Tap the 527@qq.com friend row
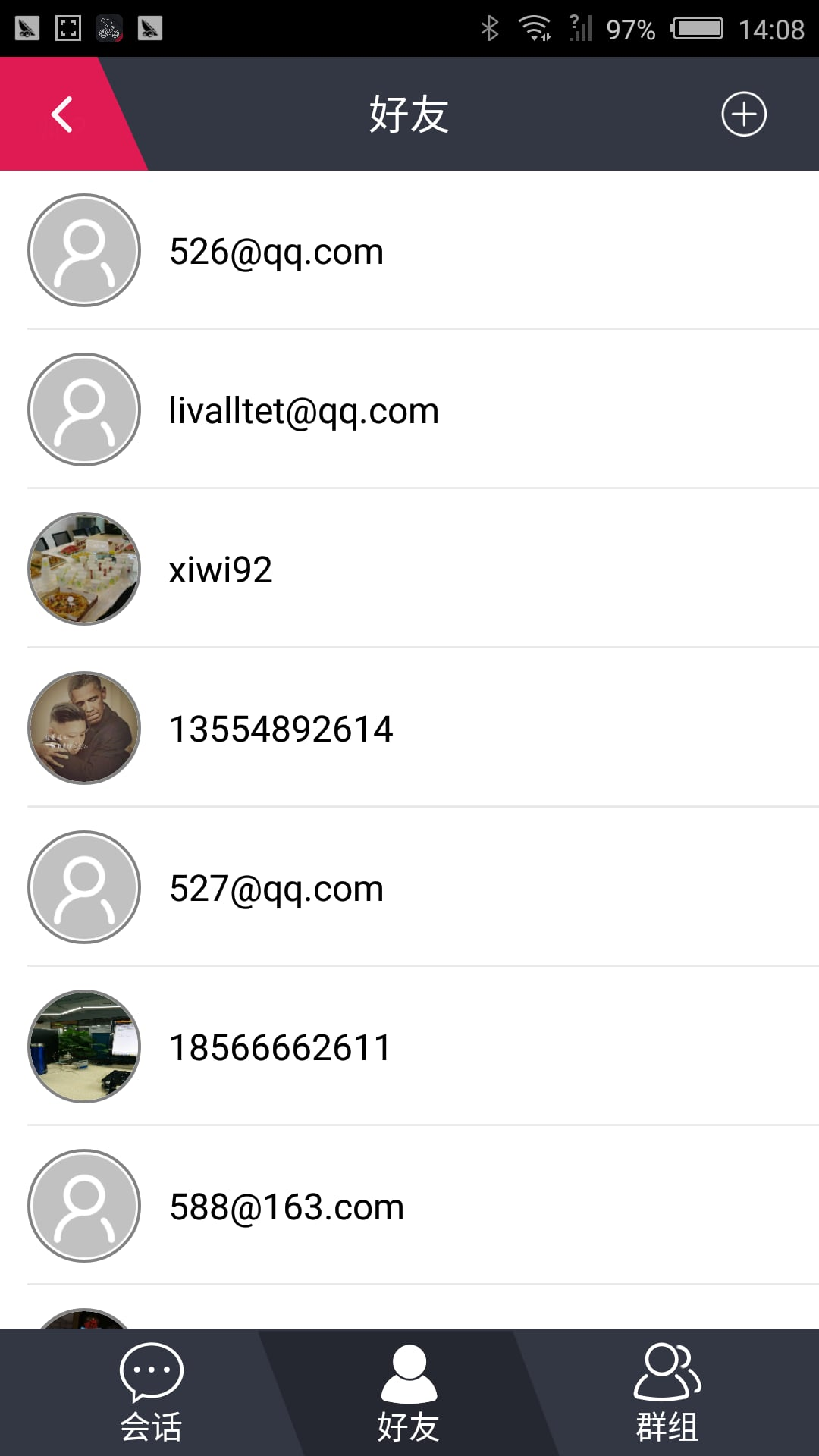 pos(409,888)
